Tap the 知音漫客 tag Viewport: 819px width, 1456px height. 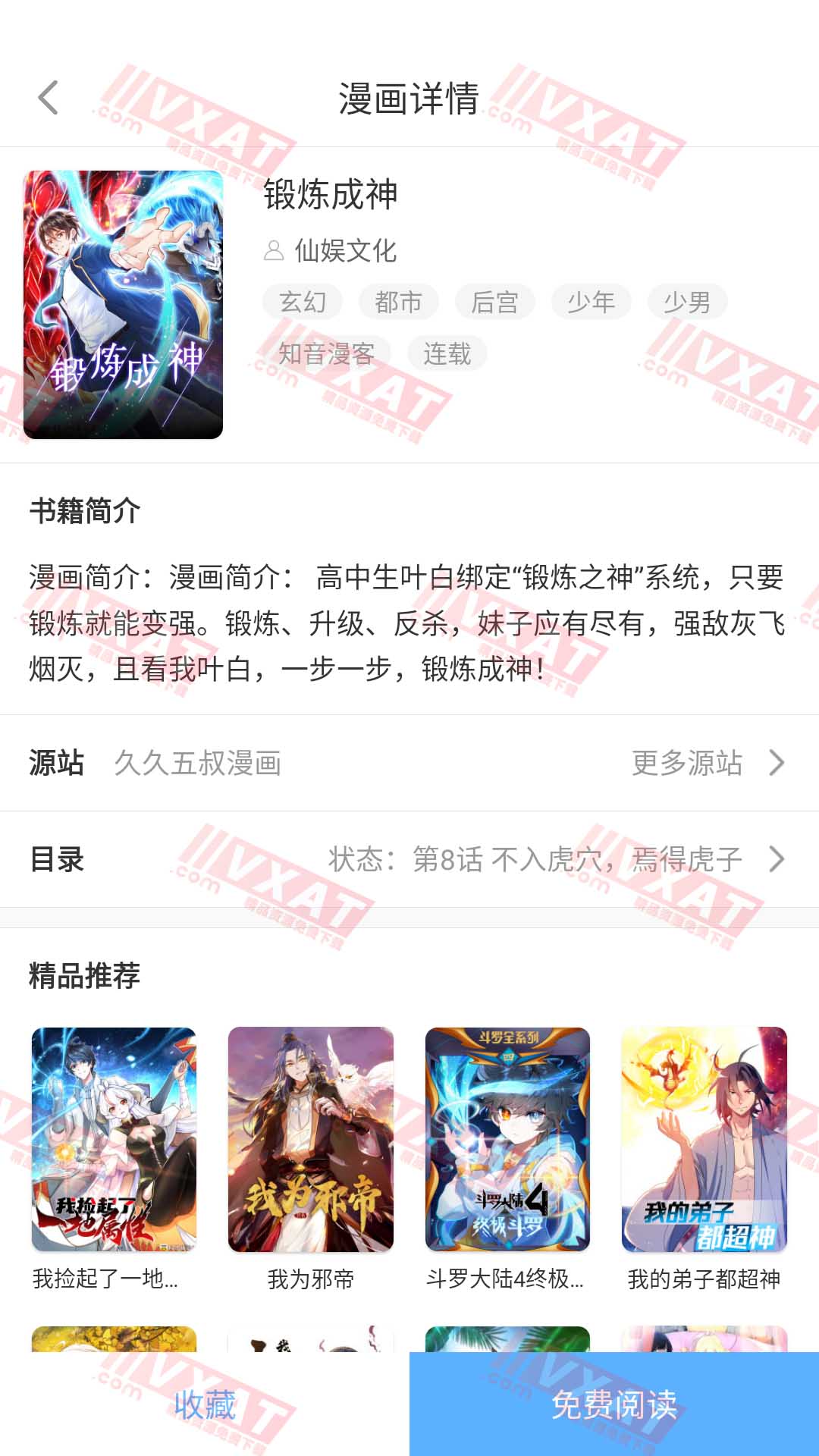pos(326,353)
